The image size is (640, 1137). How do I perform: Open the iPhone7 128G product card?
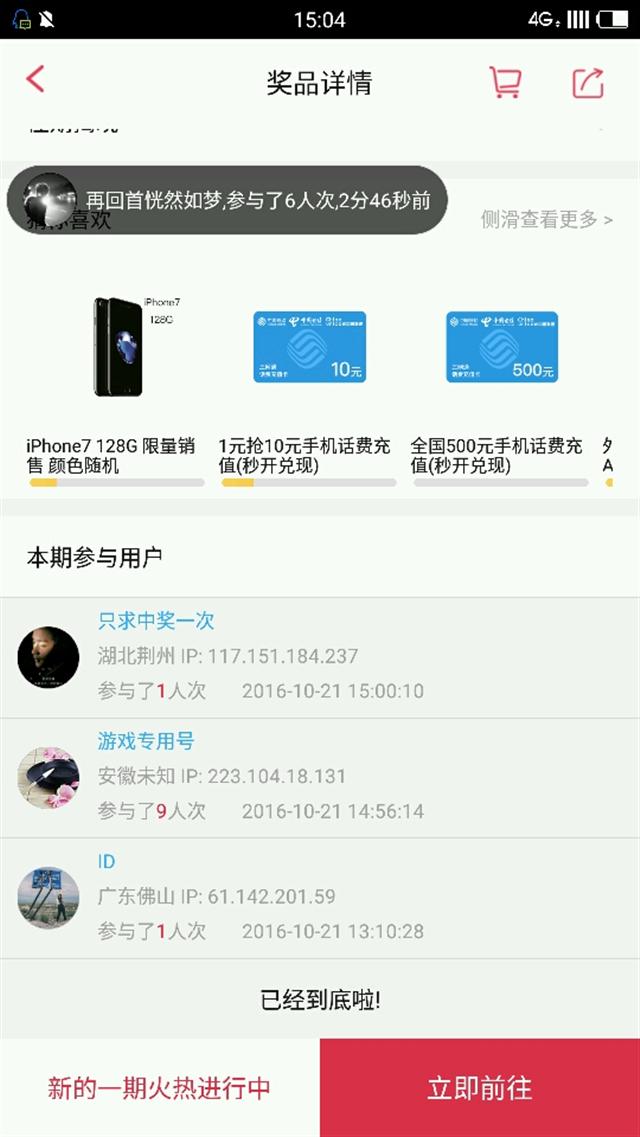pos(116,383)
